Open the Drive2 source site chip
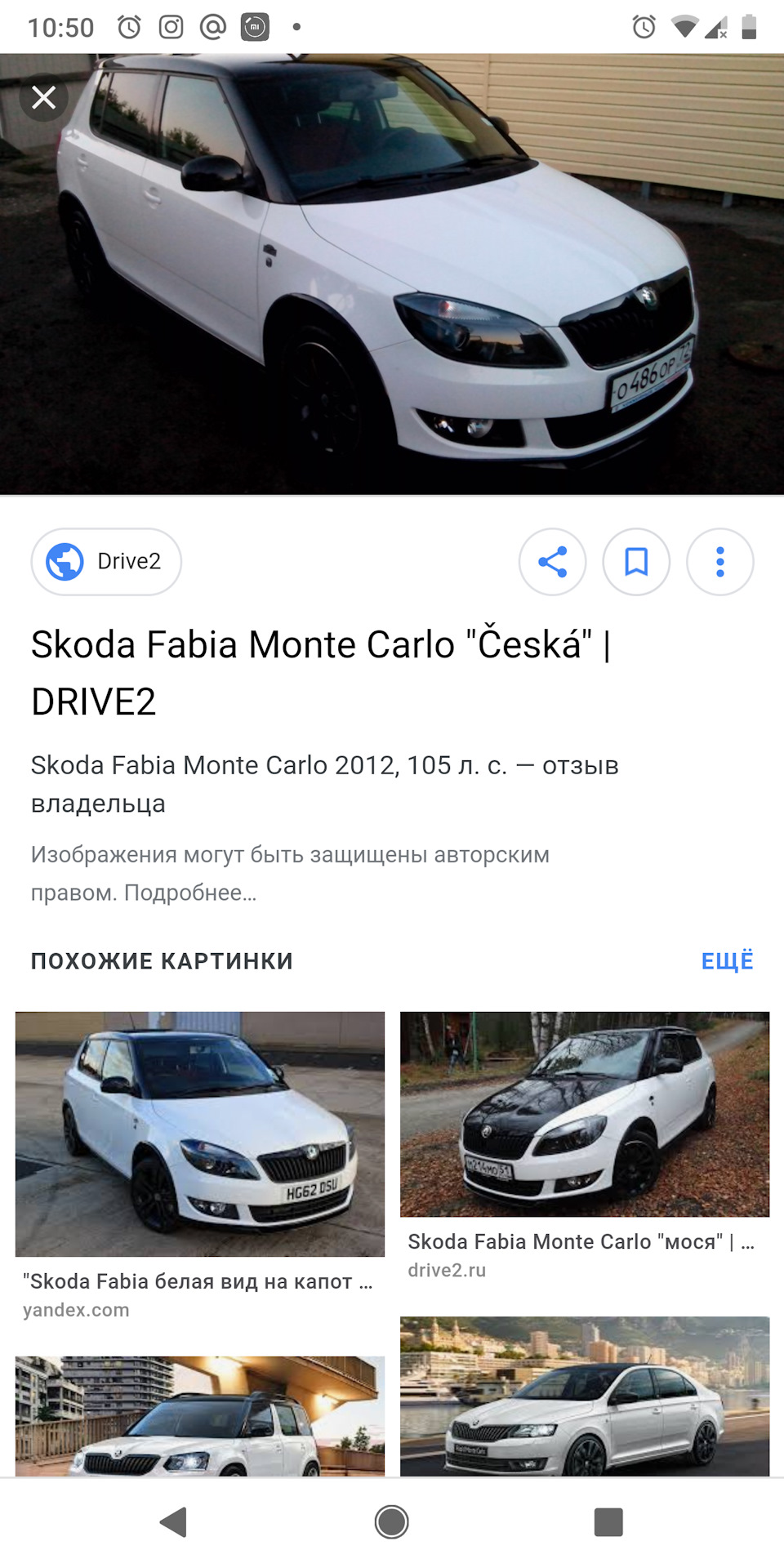Screen dimensions: 784x1568 click(106, 562)
